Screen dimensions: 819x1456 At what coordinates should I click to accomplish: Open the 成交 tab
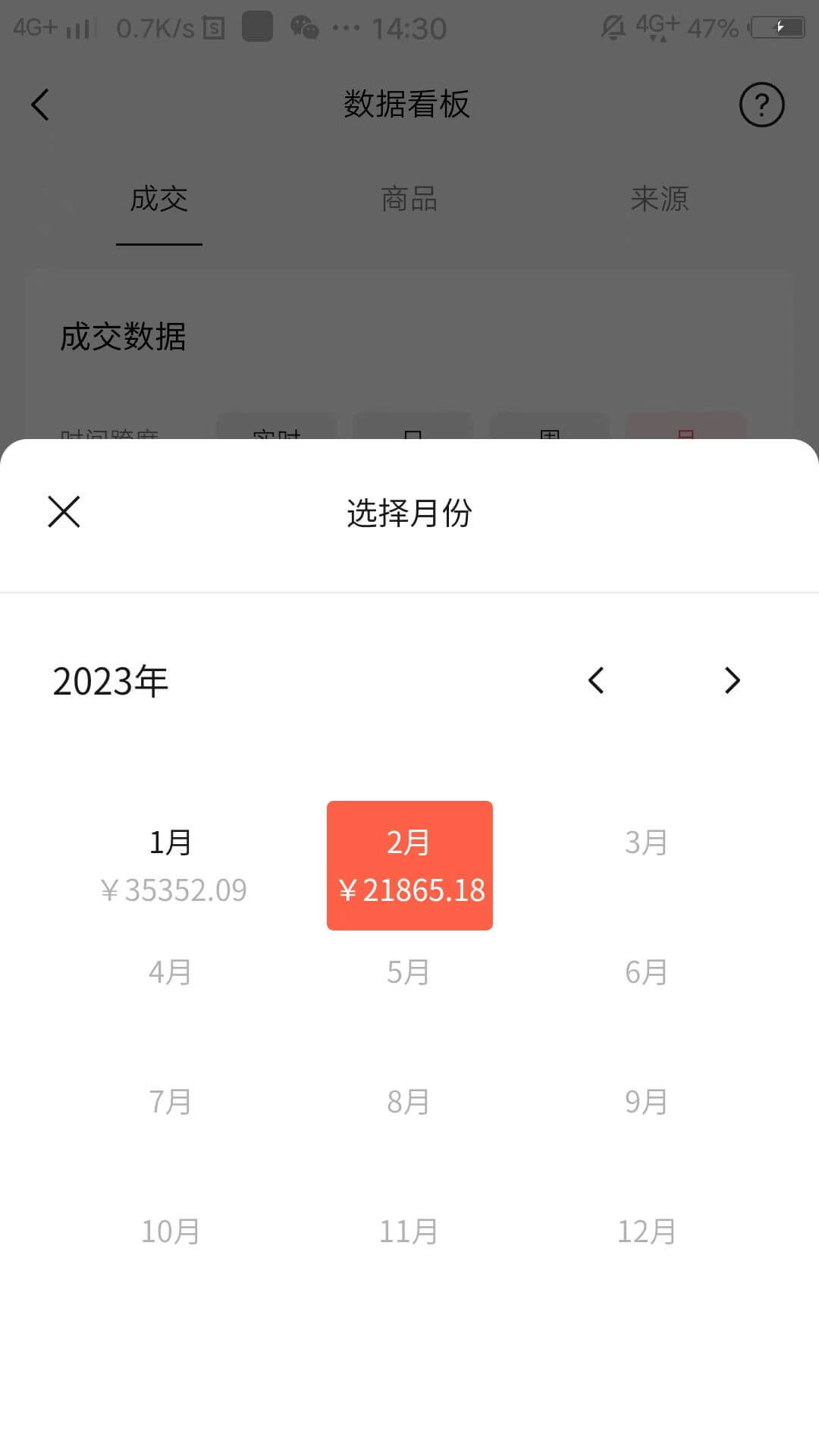click(158, 199)
